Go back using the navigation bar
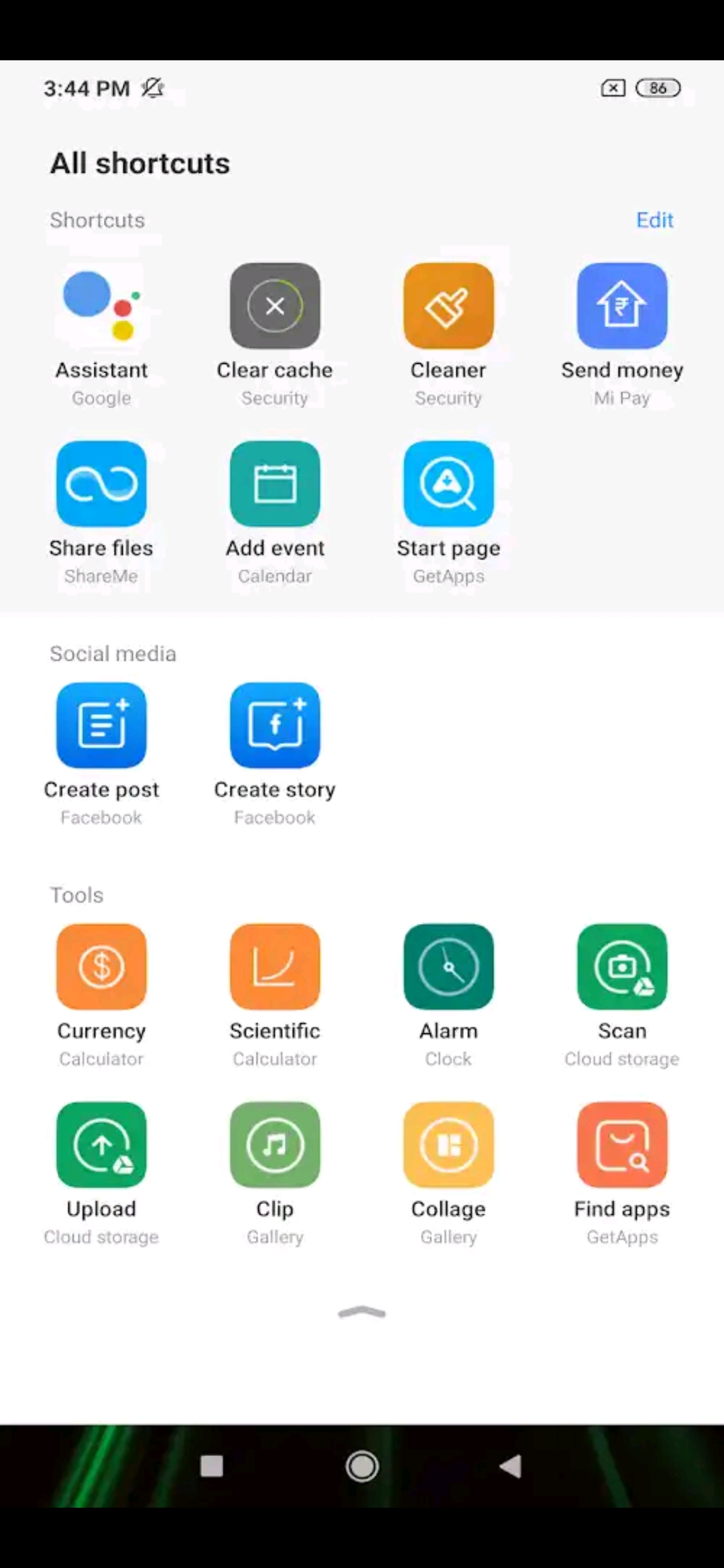 (x=511, y=1466)
